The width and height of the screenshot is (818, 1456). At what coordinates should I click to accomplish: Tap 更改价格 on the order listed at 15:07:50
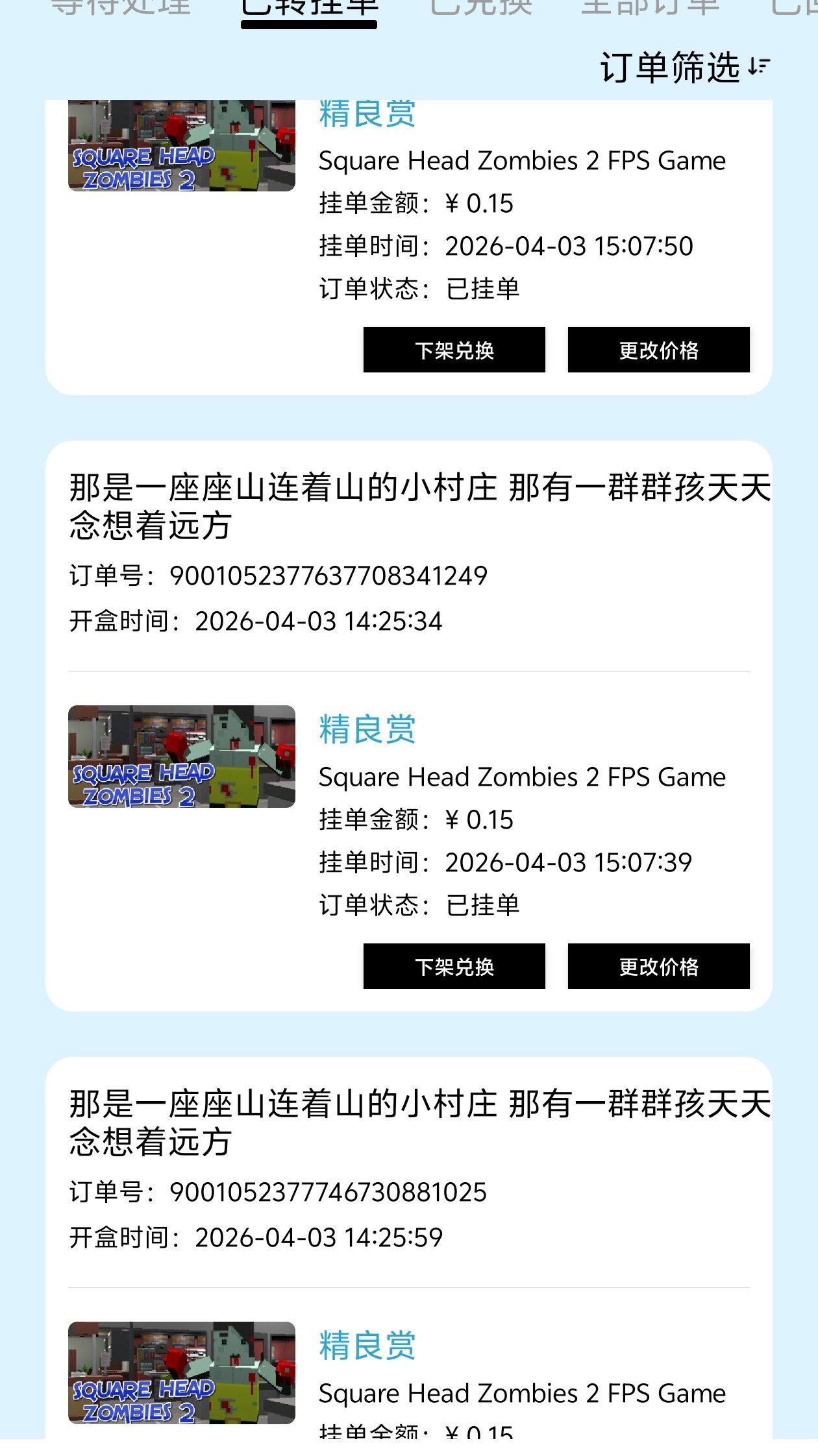(658, 350)
